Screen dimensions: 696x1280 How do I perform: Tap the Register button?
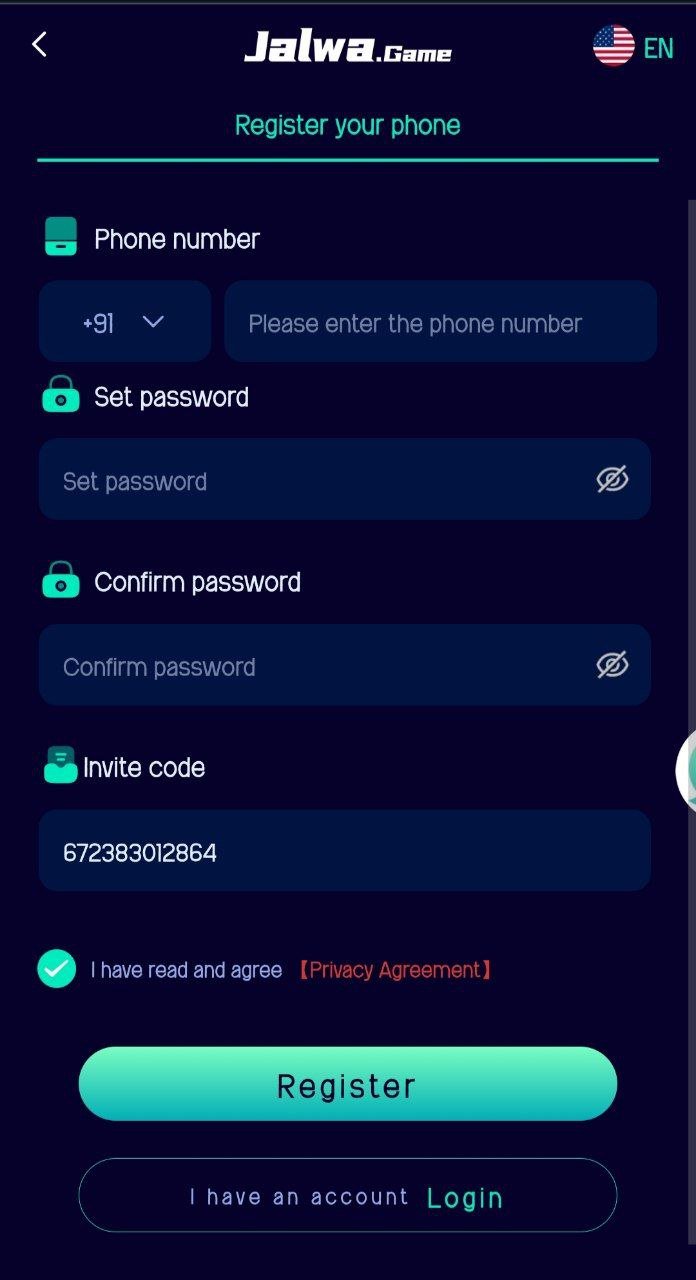click(347, 1084)
